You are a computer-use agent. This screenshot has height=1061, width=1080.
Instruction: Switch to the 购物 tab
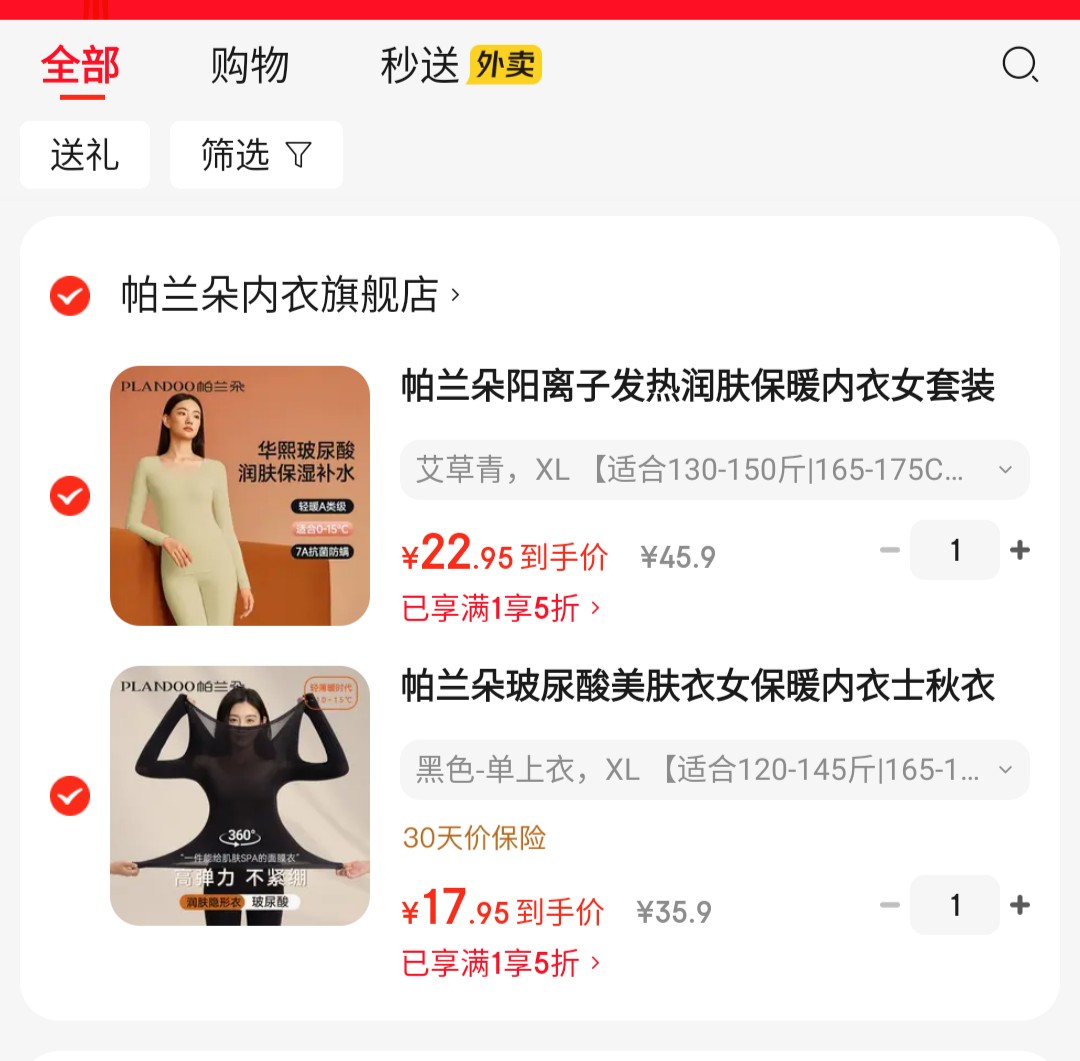(x=249, y=66)
